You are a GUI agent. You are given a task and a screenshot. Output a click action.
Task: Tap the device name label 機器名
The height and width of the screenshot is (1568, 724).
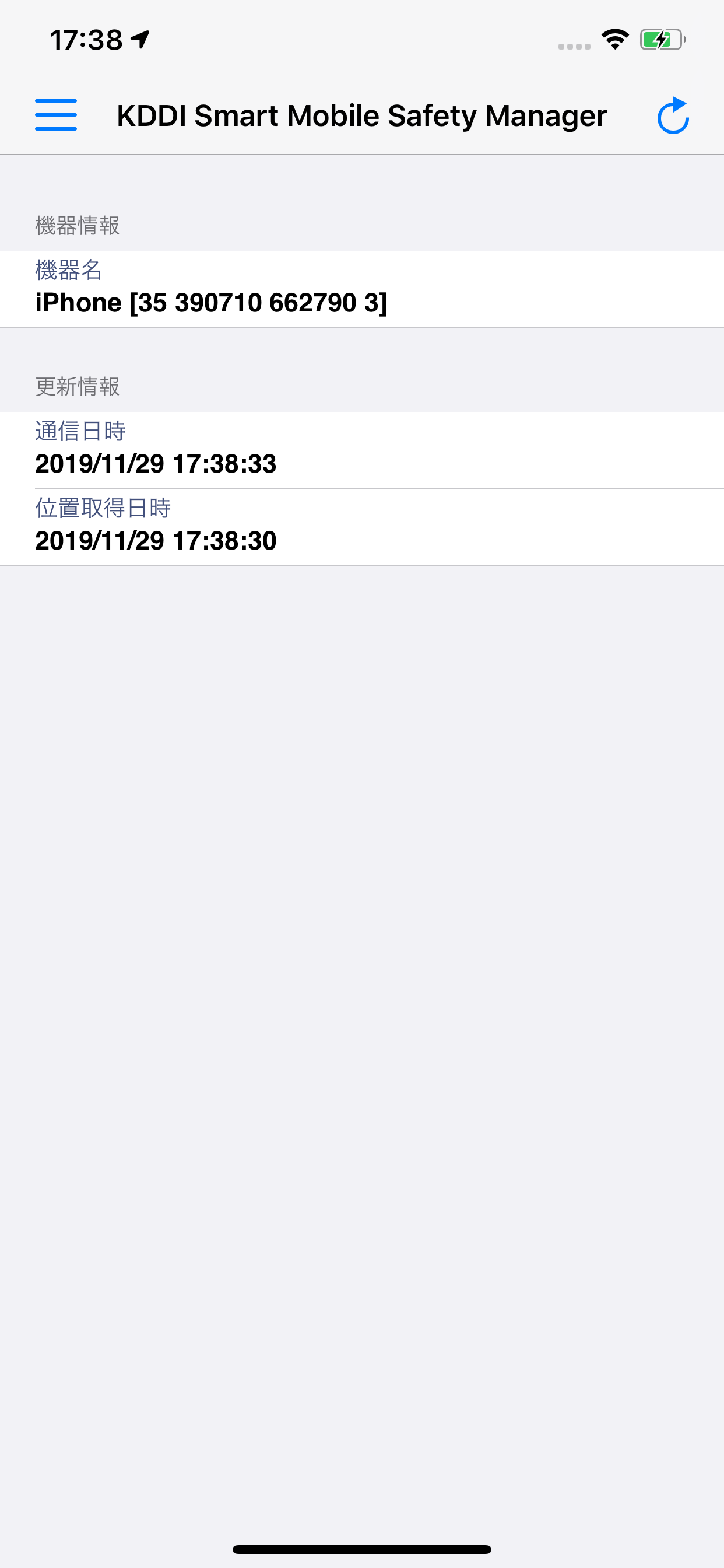[68, 272]
